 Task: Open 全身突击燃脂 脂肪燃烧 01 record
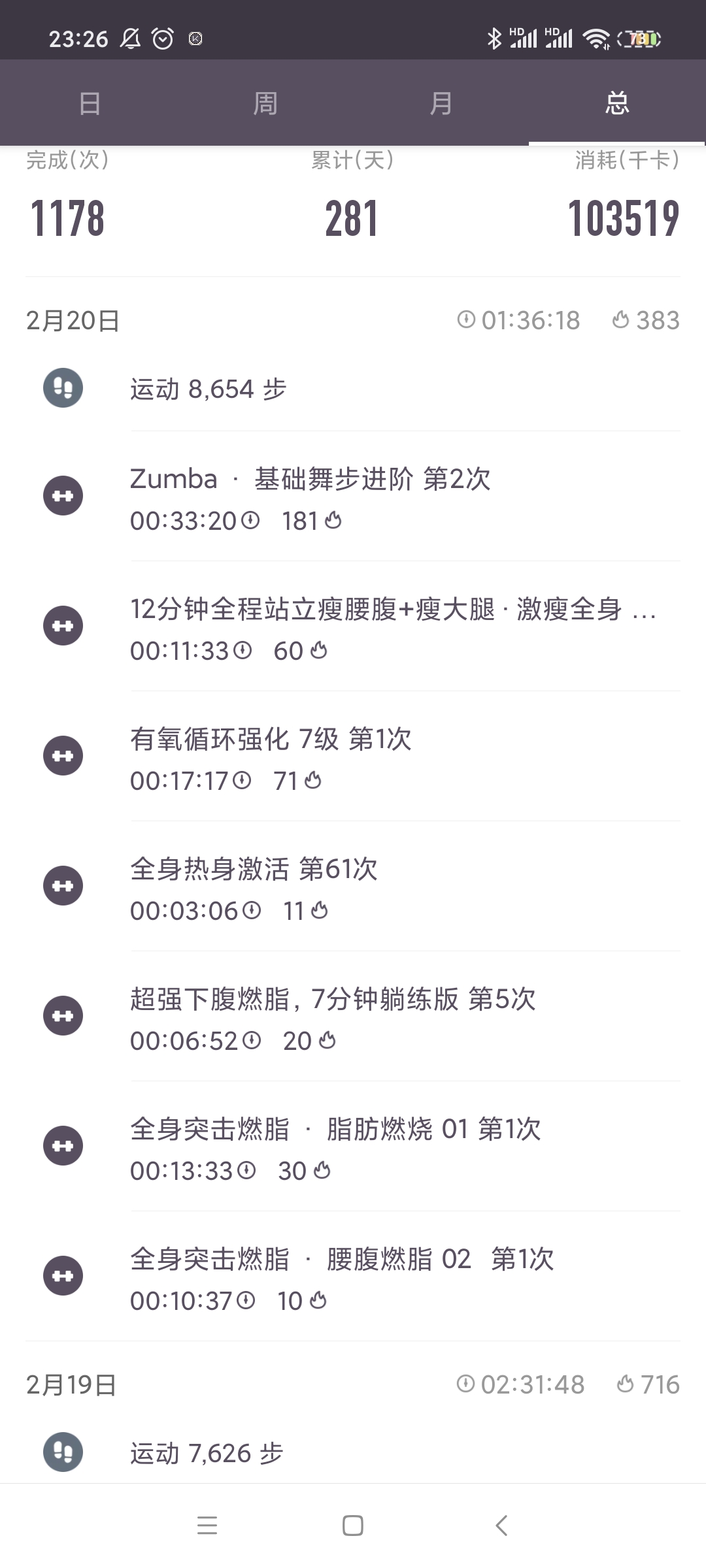(x=353, y=1147)
